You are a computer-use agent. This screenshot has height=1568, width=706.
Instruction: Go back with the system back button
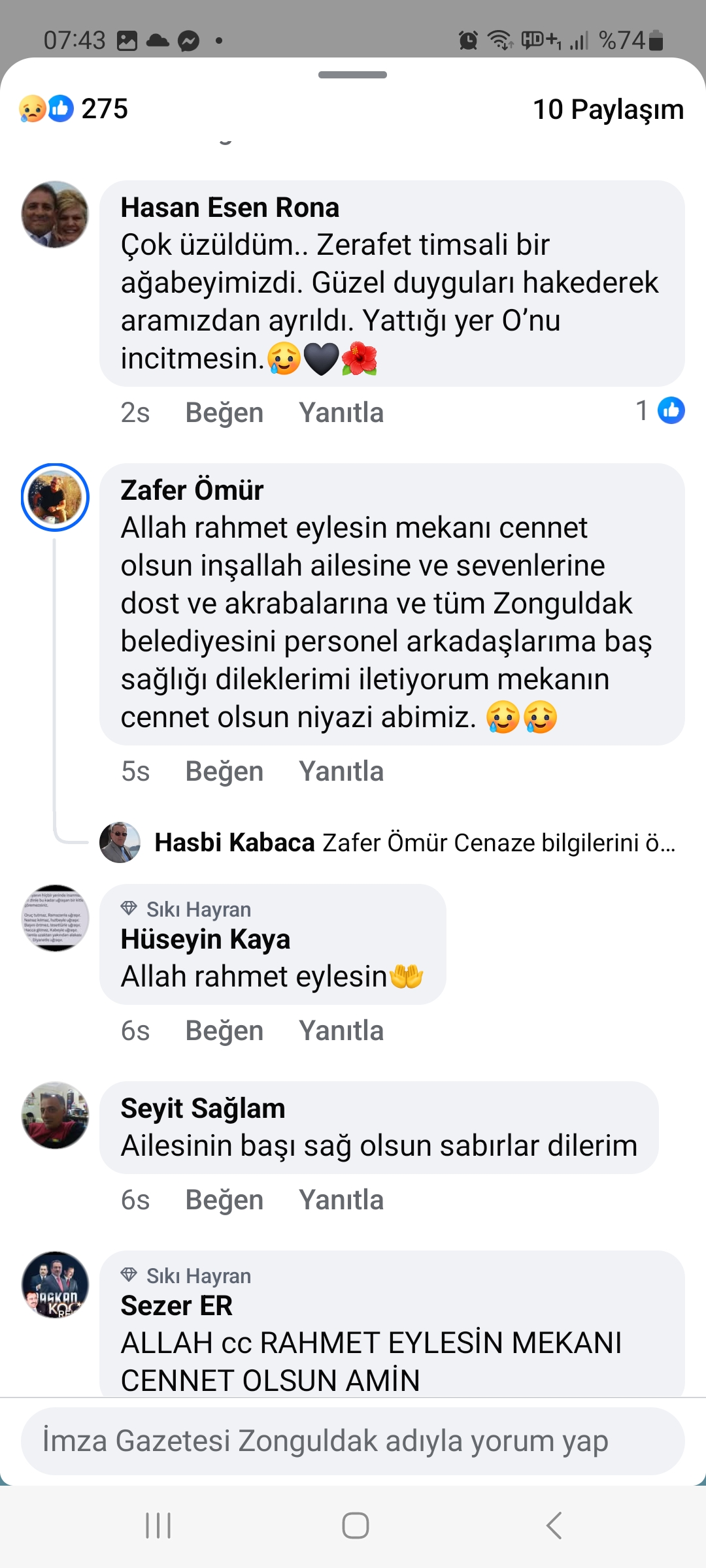(554, 1526)
